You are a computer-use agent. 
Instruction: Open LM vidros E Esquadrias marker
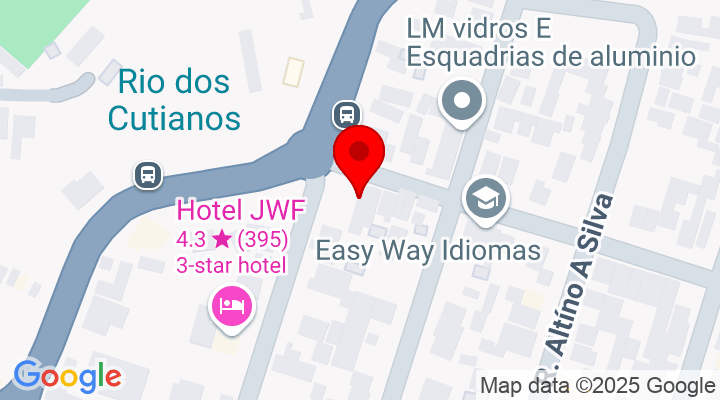click(x=462, y=102)
